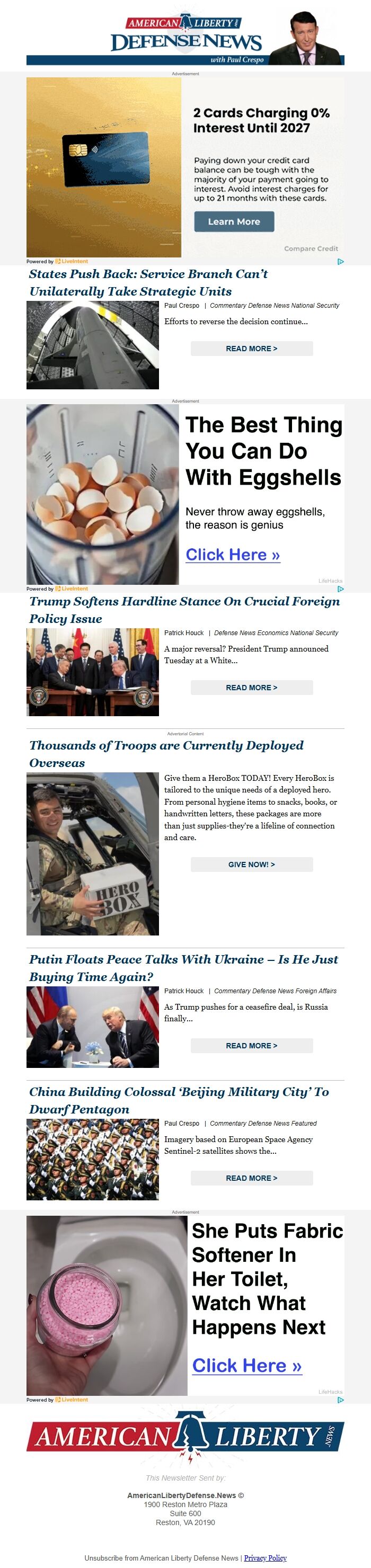
Task: Read more on Putin Floats Peace Talks
Action: pos(252,1046)
